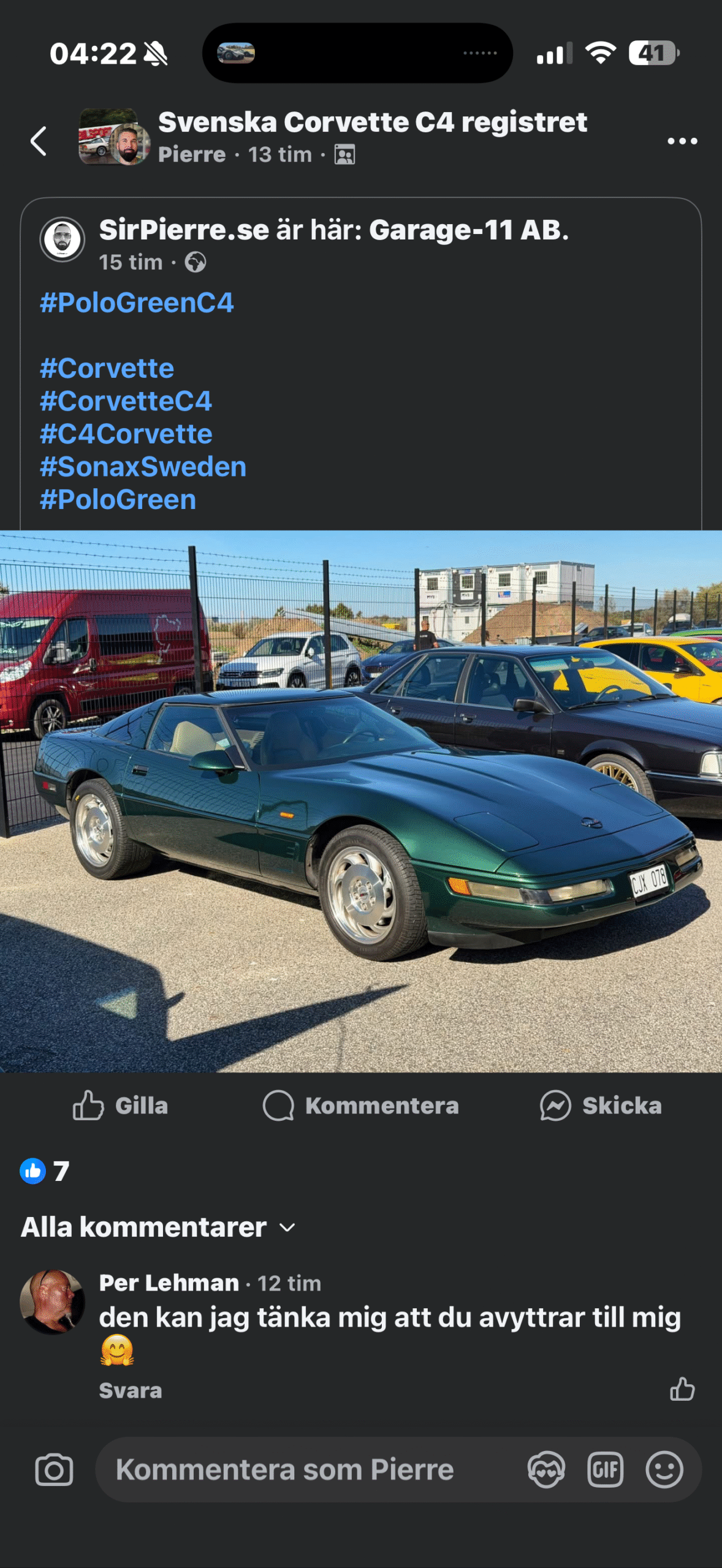Image resolution: width=722 pixels, height=1568 pixels.
Task: Go back using the top-left arrow
Action: (x=39, y=141)
